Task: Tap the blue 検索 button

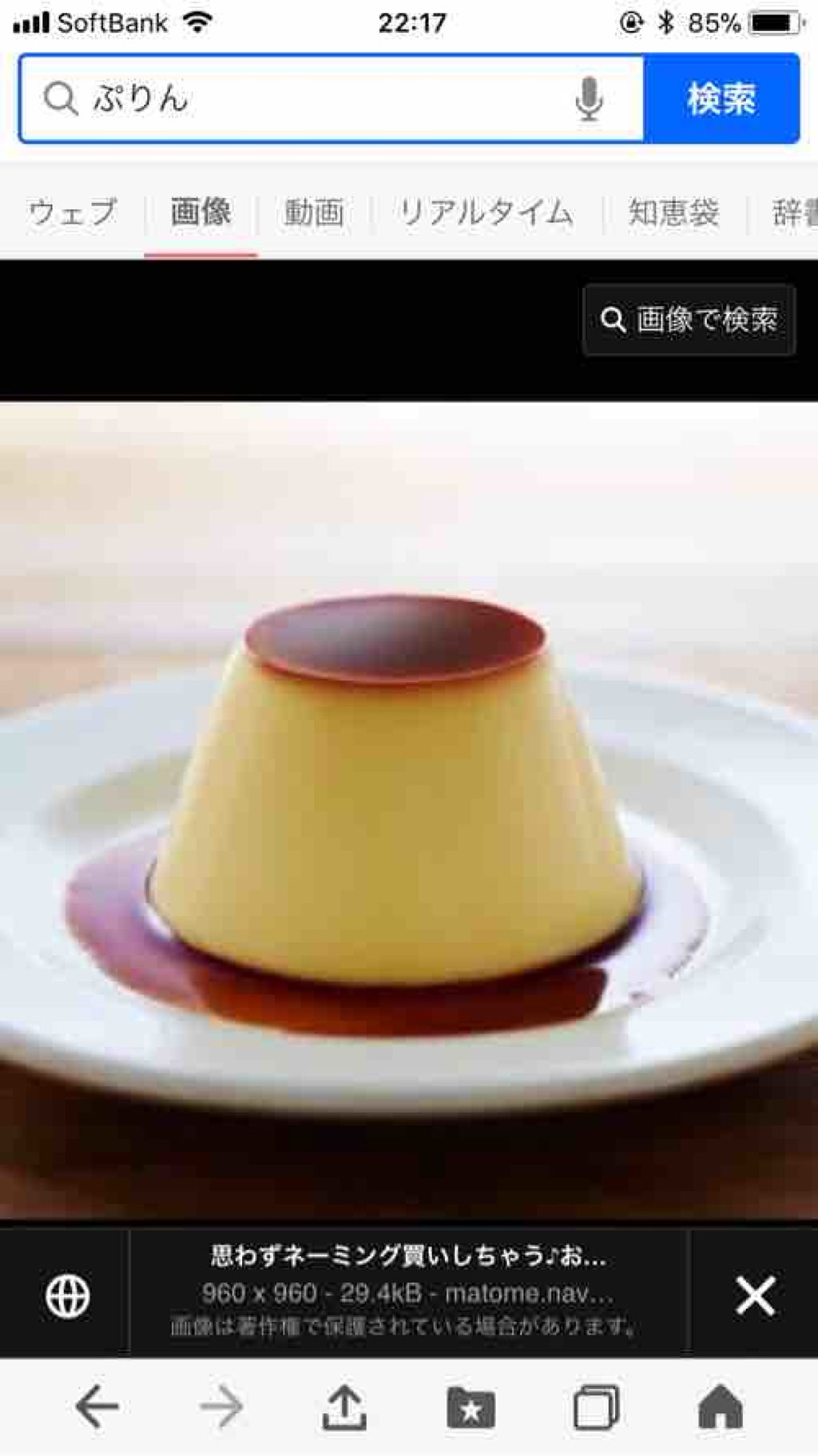Action: (x=721, y=99)
